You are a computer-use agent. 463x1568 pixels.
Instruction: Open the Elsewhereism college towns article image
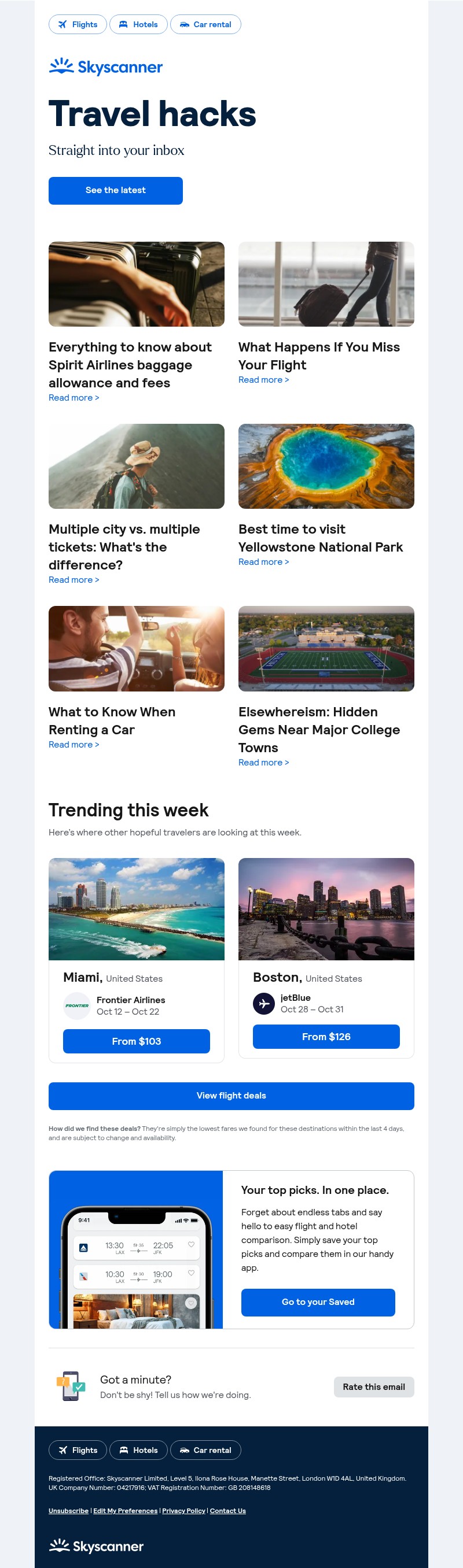(326, 648)
